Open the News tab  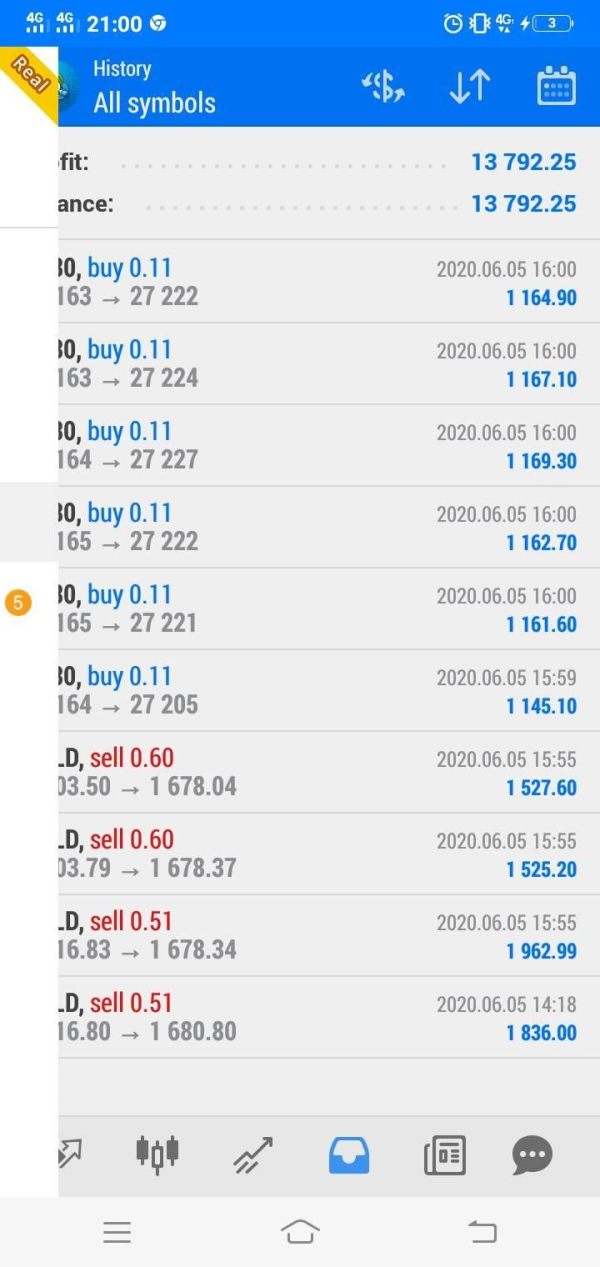pyautogui.click(x=444, y=1155)
